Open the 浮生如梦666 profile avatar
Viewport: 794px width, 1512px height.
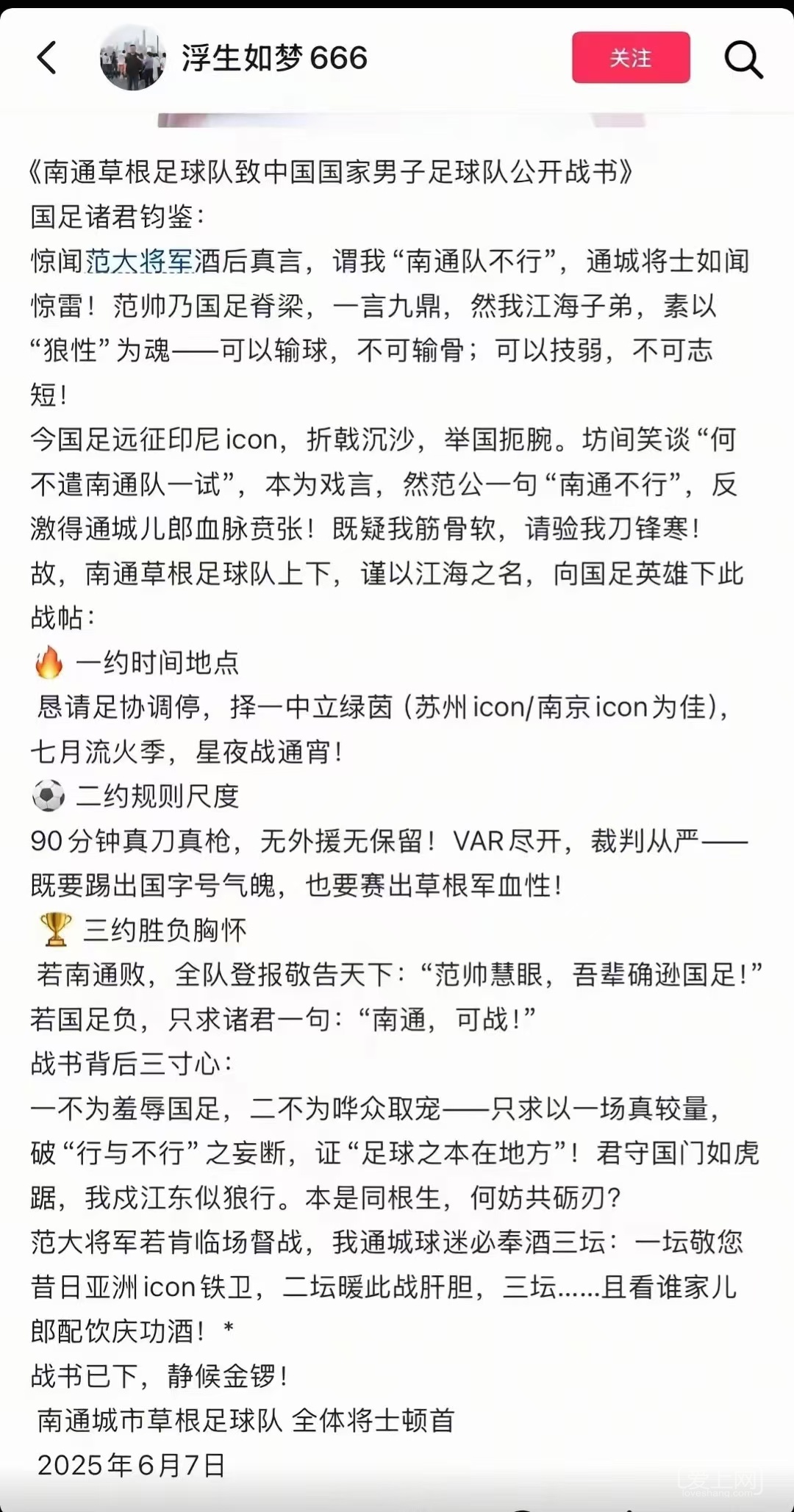click(132, 58)
